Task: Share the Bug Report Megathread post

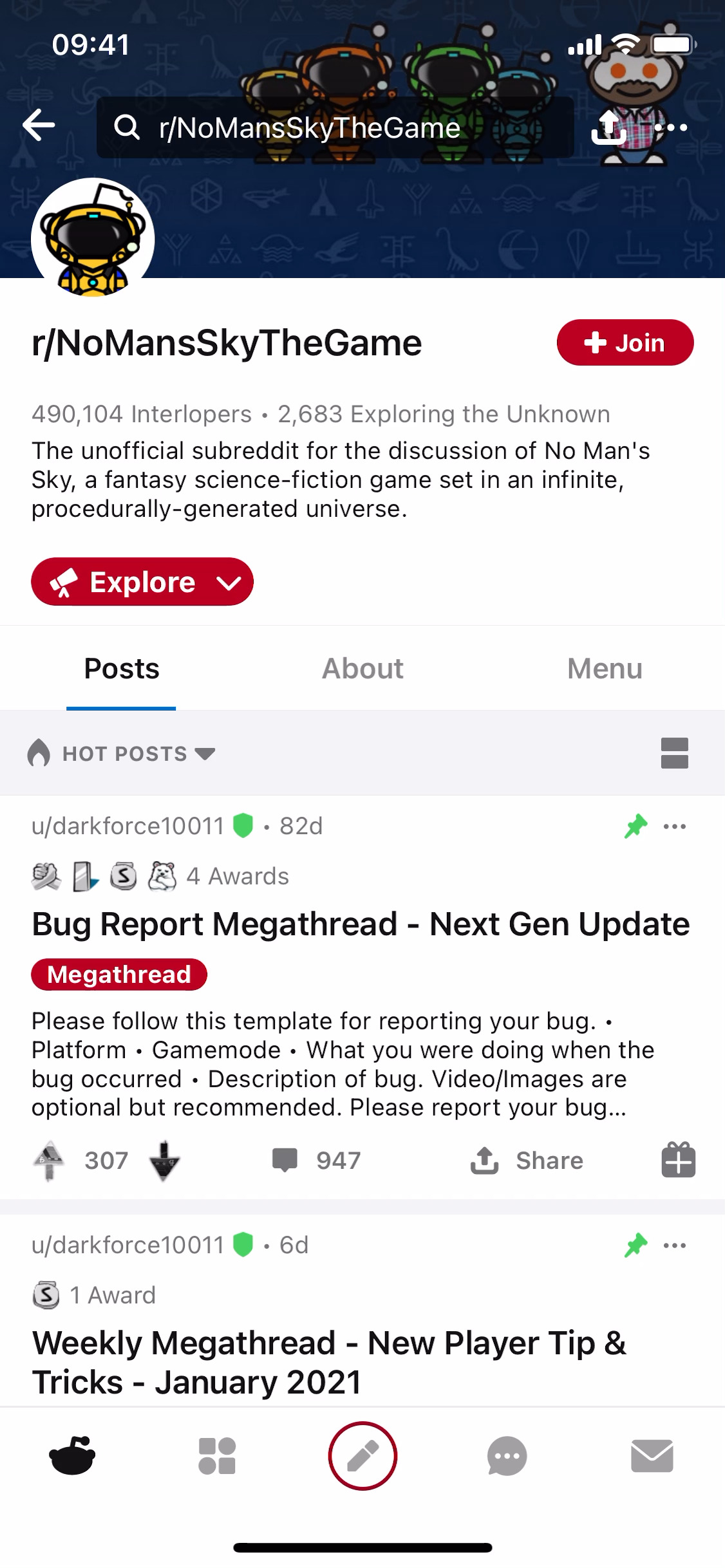Action: [527, 1160]
